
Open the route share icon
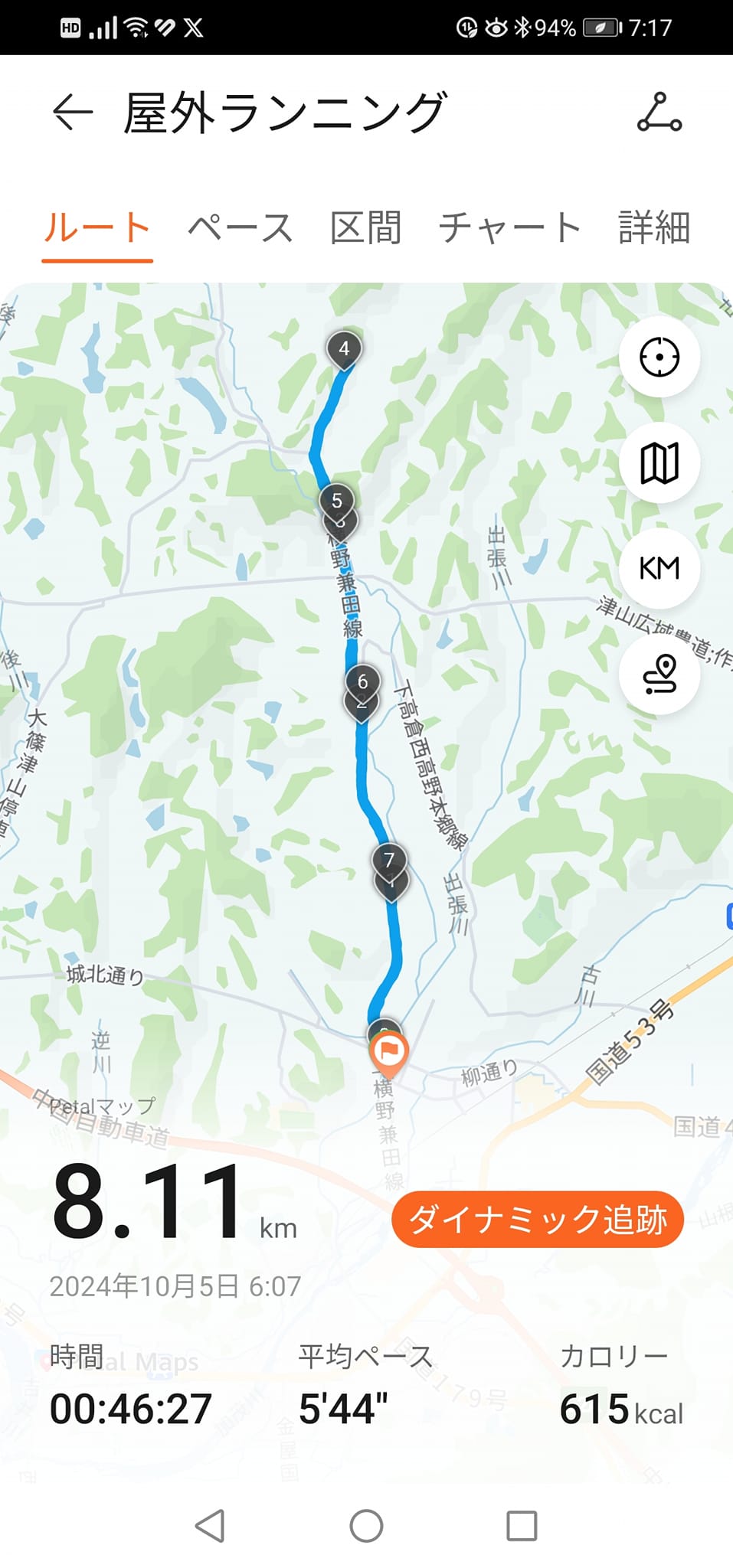[x=659, y=113]
